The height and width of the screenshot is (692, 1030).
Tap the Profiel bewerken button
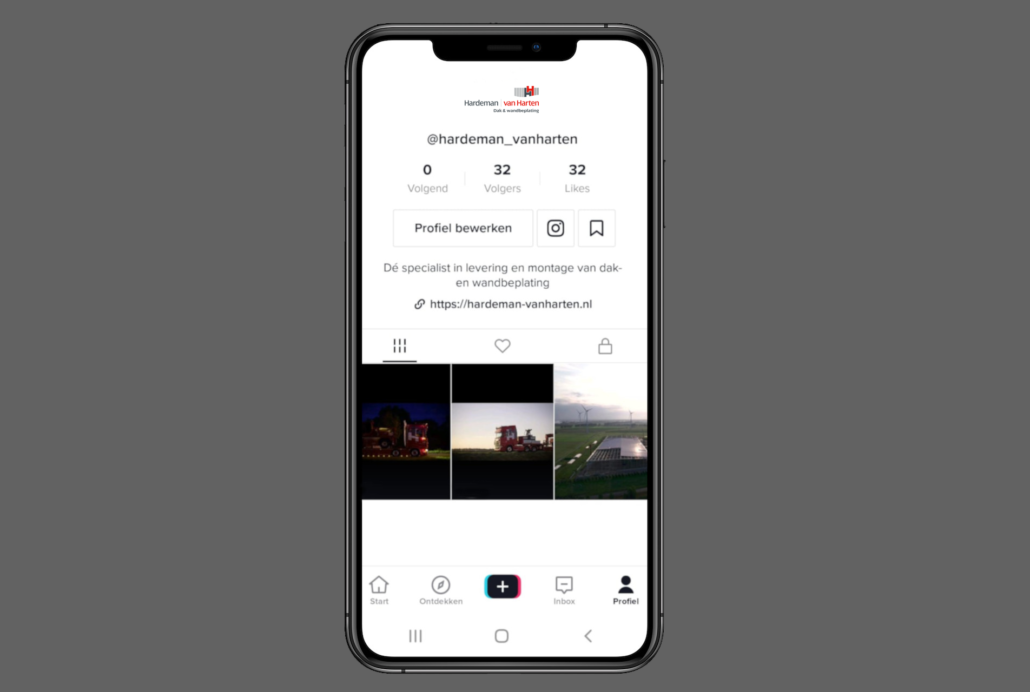[x=463, y=228]
